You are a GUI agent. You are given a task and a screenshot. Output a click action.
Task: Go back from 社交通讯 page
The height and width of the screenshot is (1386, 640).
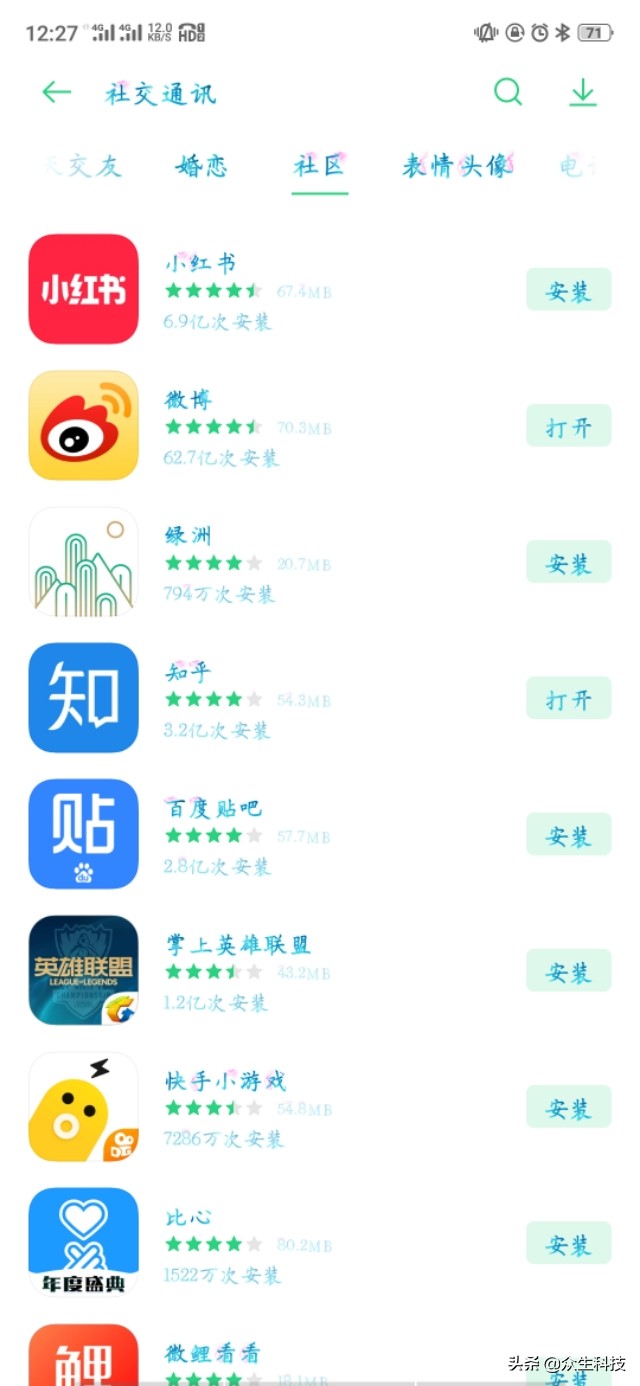(56, 93)
